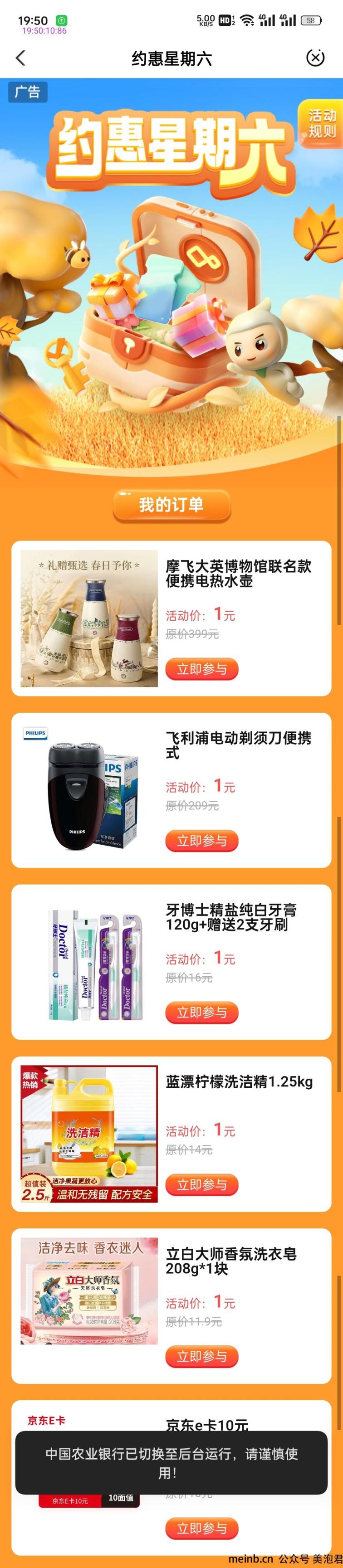Tap 立即参与 for 飞利浦电动剃须刀
The image size is (343, 1568).
[201, 841]
